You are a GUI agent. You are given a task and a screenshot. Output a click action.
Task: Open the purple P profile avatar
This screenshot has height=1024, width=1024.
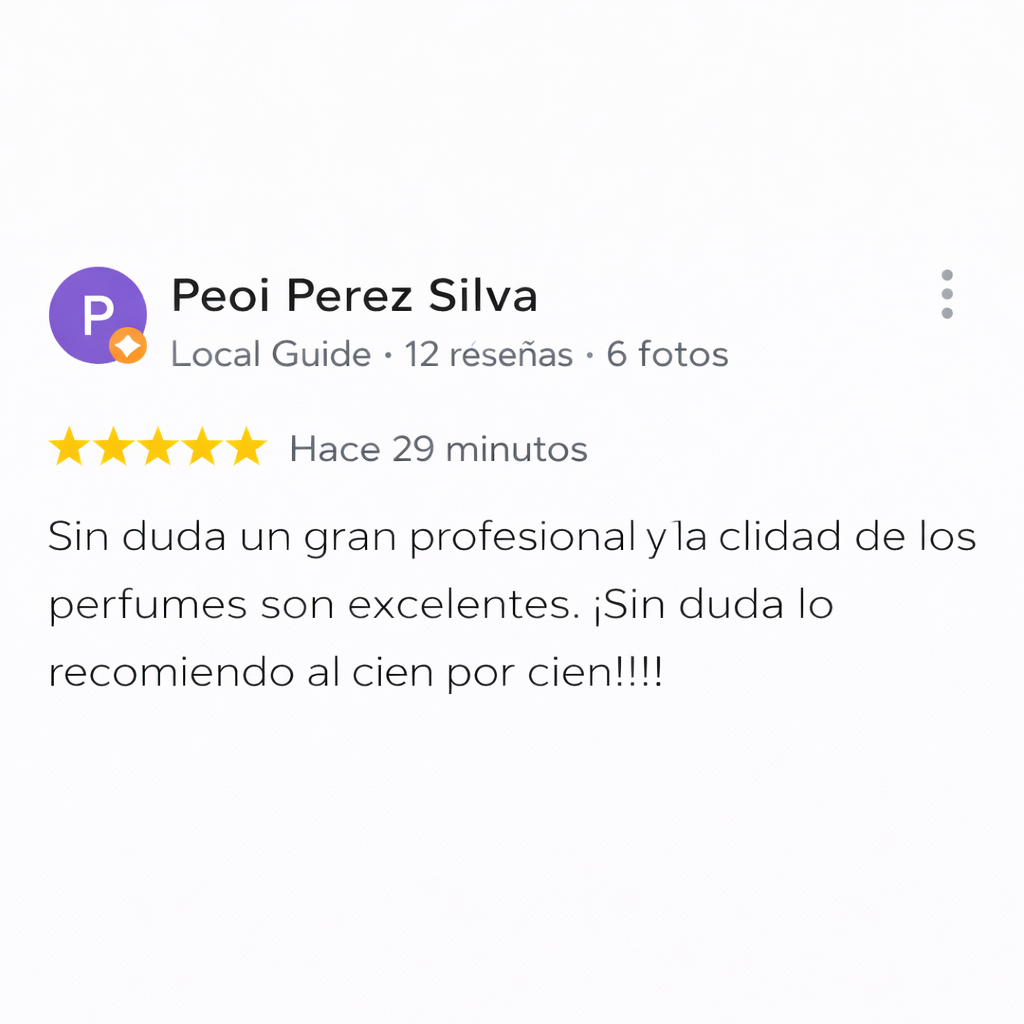pyautogui.click(x=97, y=315)
